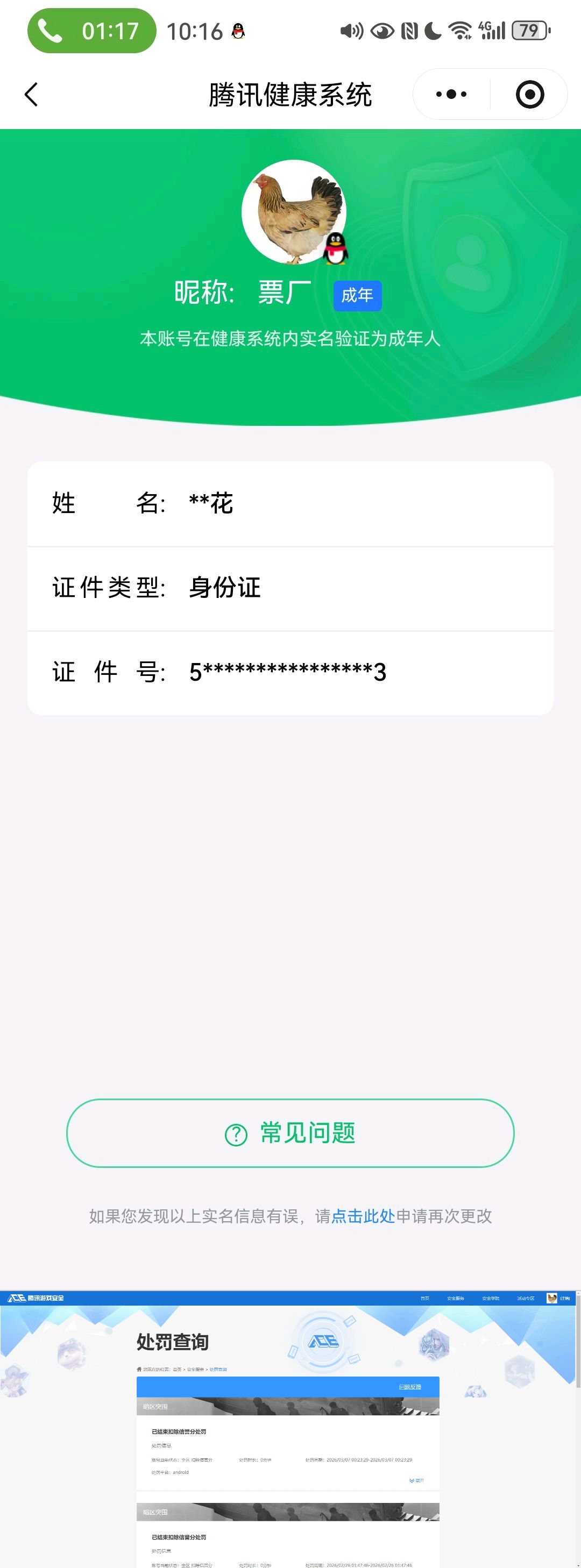Tap the QQ penguin icon in status bar
Viewport: 581px width, 1568px height.
pos(239,31)
